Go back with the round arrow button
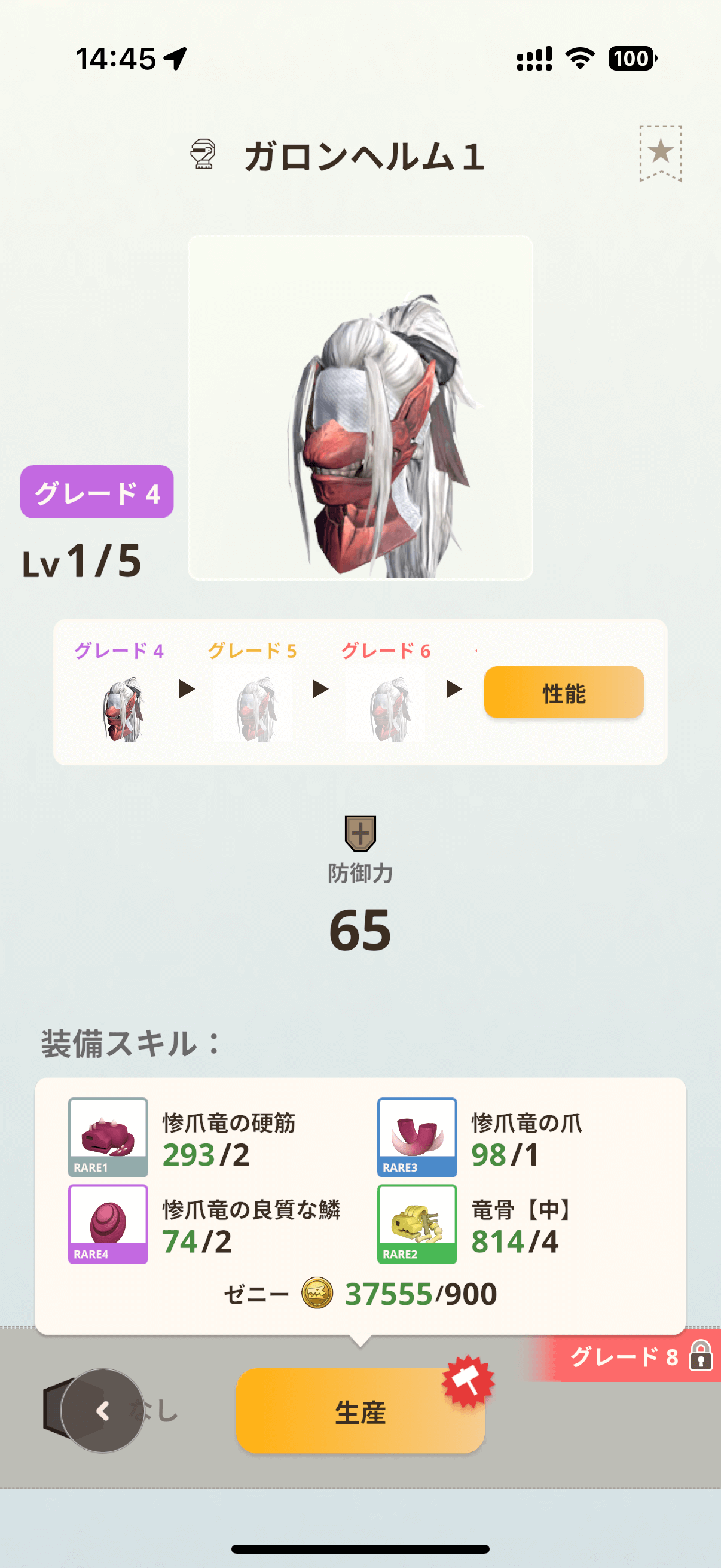 click(102, 1410)
